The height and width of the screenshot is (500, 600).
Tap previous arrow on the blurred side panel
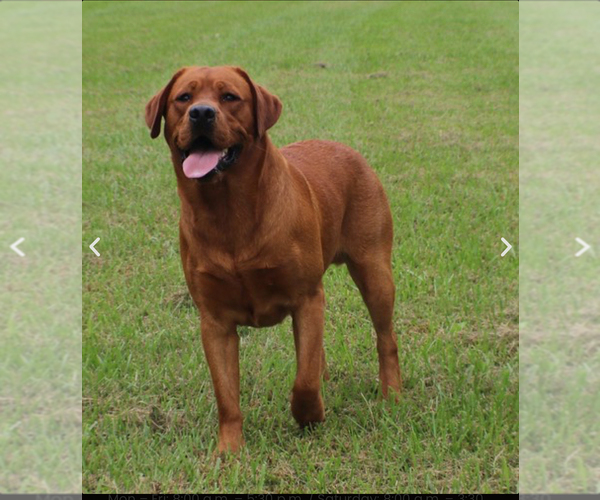point(17,247)
